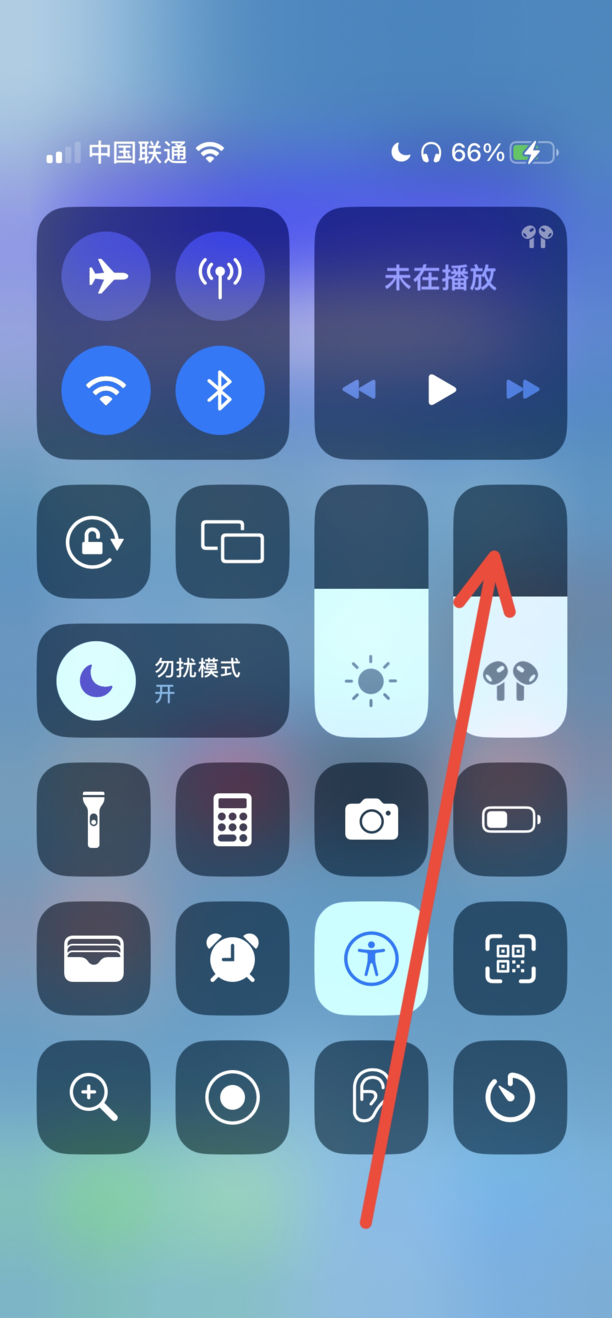Screen dimensions: 612x1318
Task: Launch the camera
Action: [x=371, y=820]
